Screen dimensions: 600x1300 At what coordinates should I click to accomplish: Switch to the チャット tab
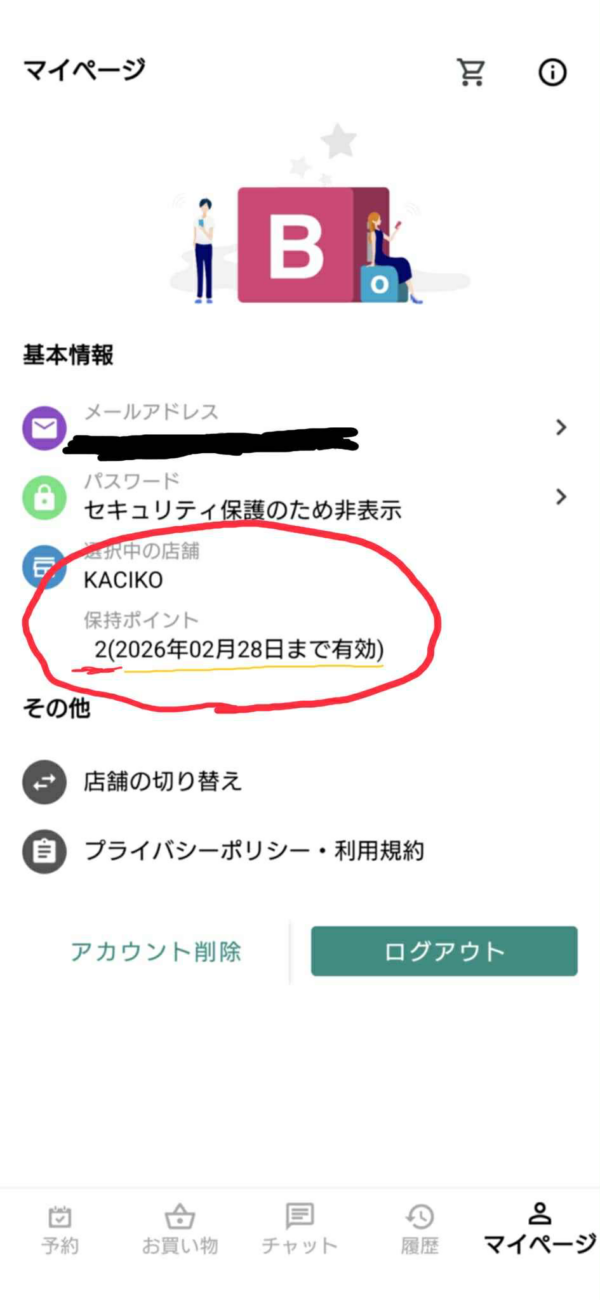click(x=299, y=1229)
